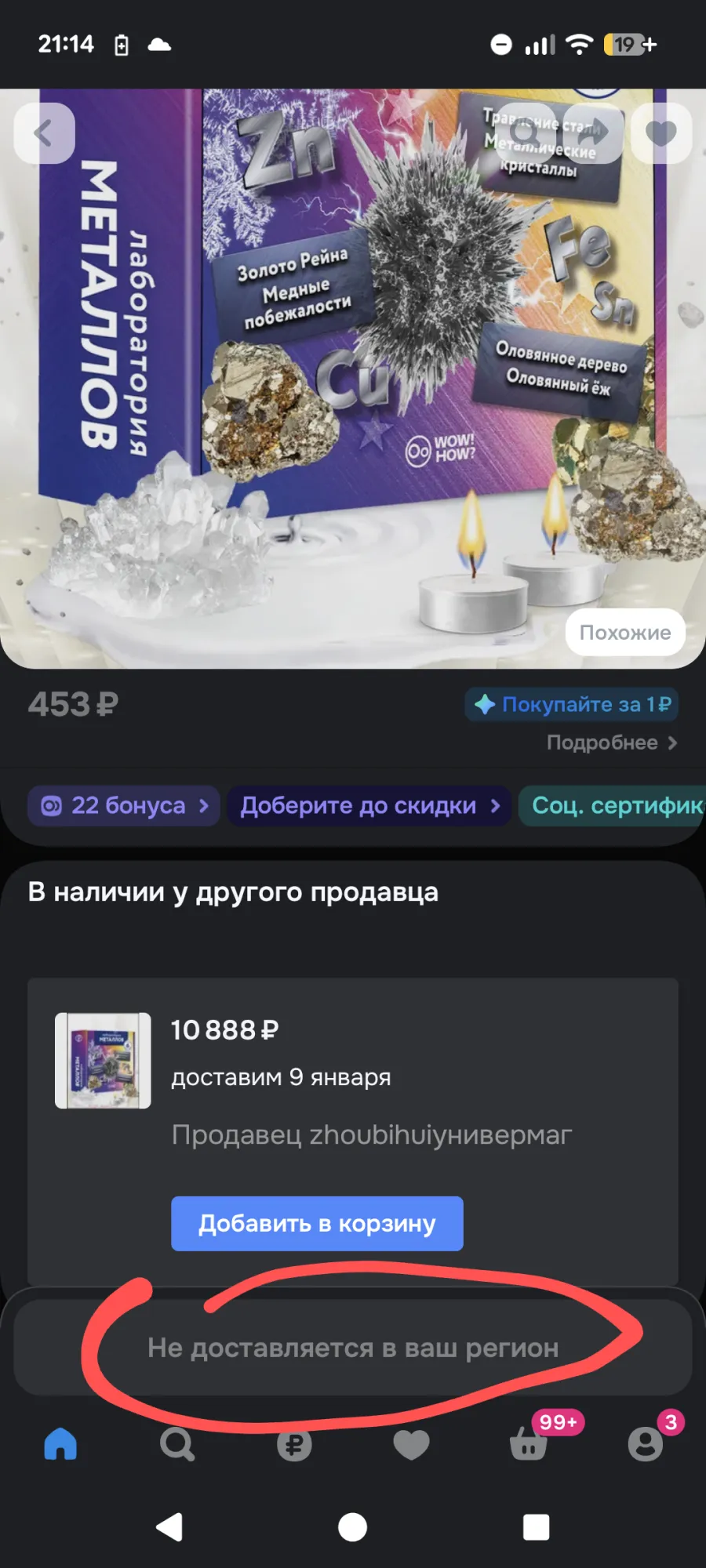Add product to favorites with heart icon

(x=661, y=133)
